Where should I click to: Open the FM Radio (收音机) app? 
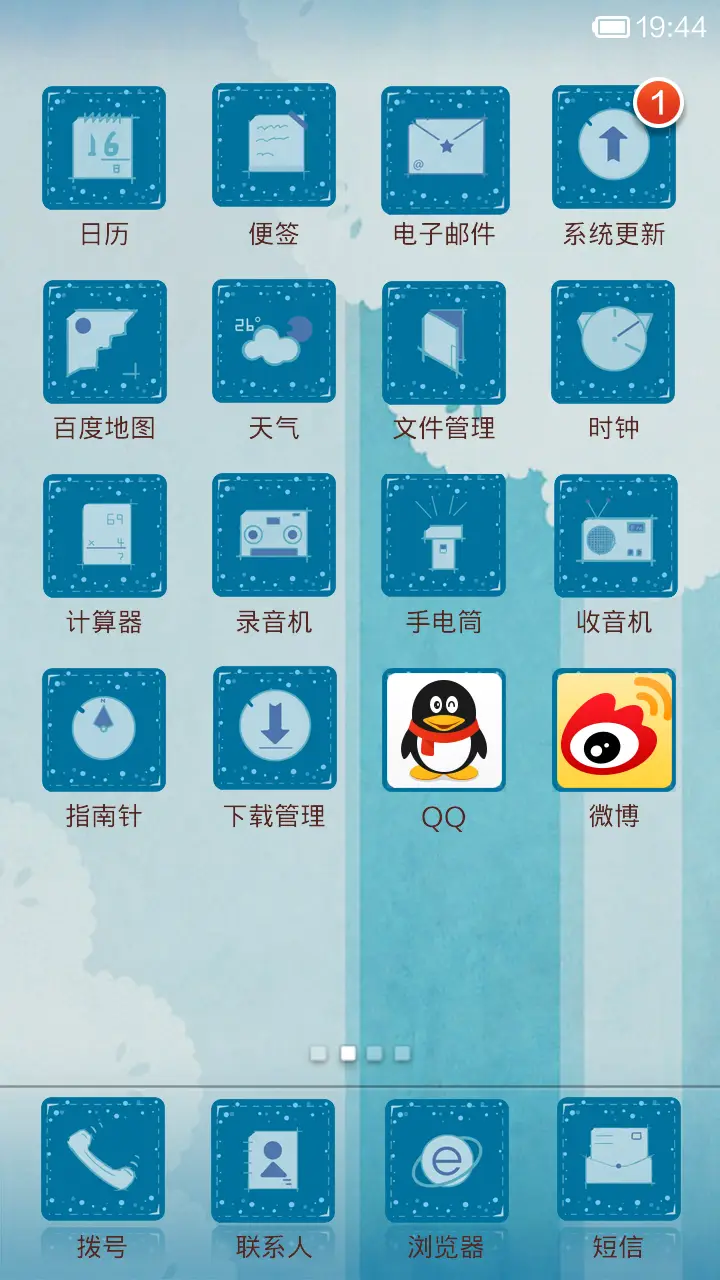click(x=614, y=536)
